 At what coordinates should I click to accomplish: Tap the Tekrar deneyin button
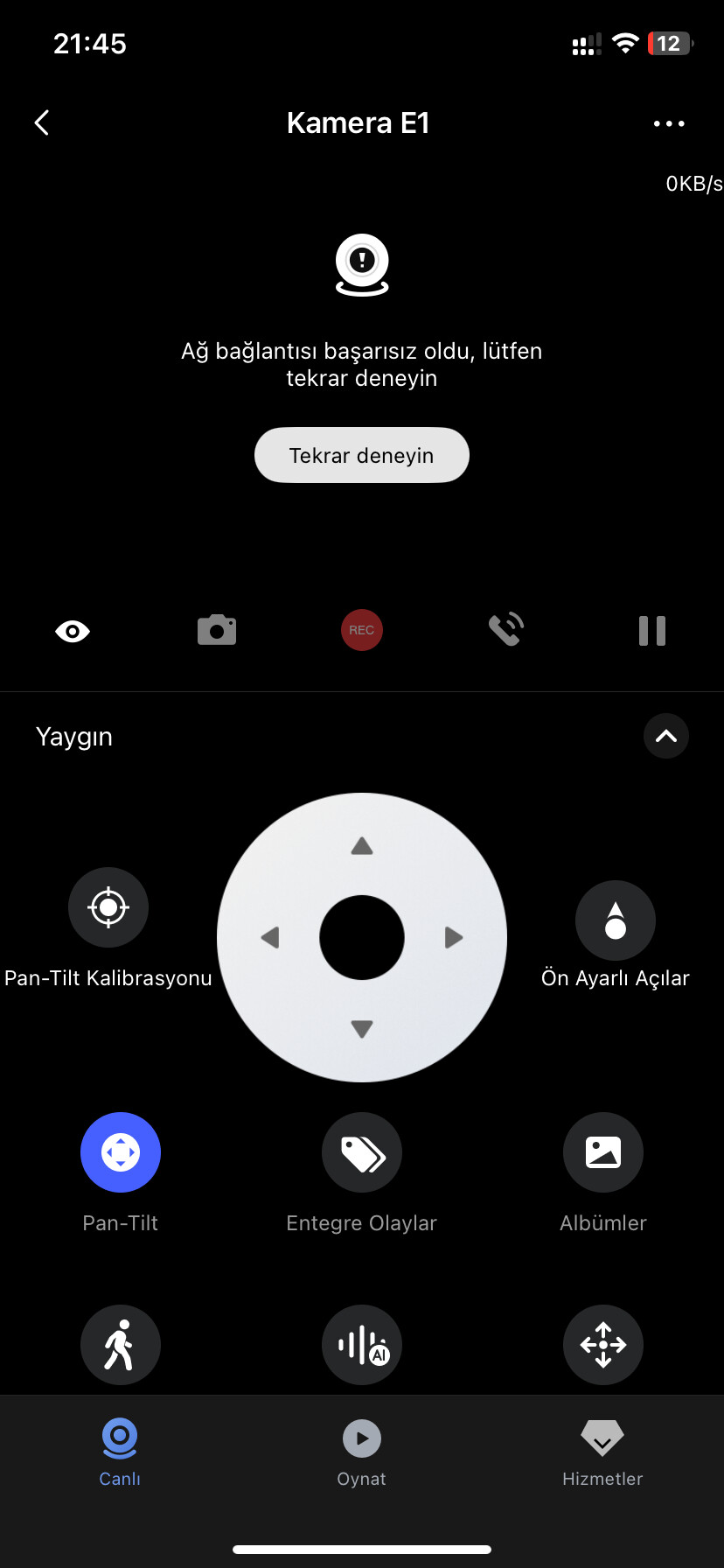click(x=361, y=455)
